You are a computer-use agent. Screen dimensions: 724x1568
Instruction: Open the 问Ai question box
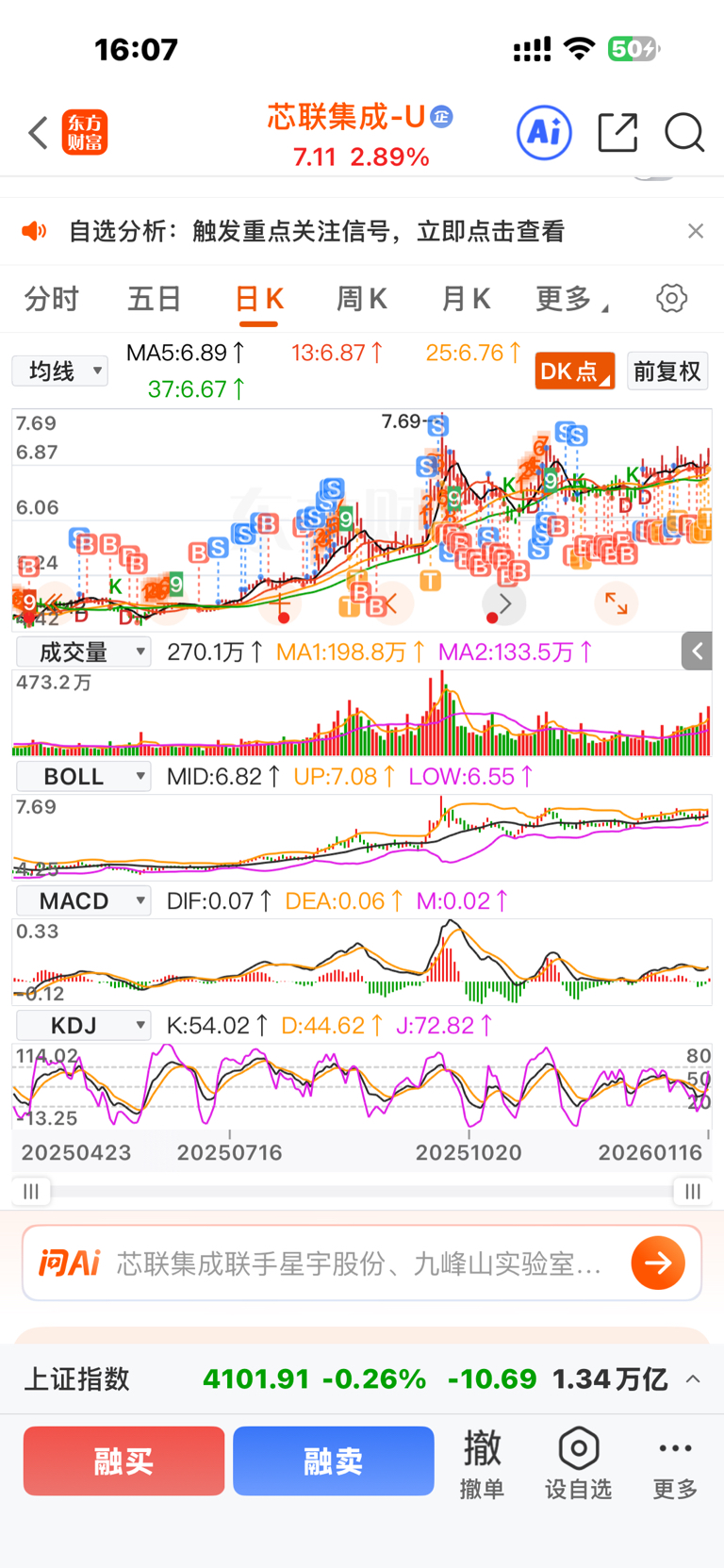pyautogui.click(x=358, y=1263)
